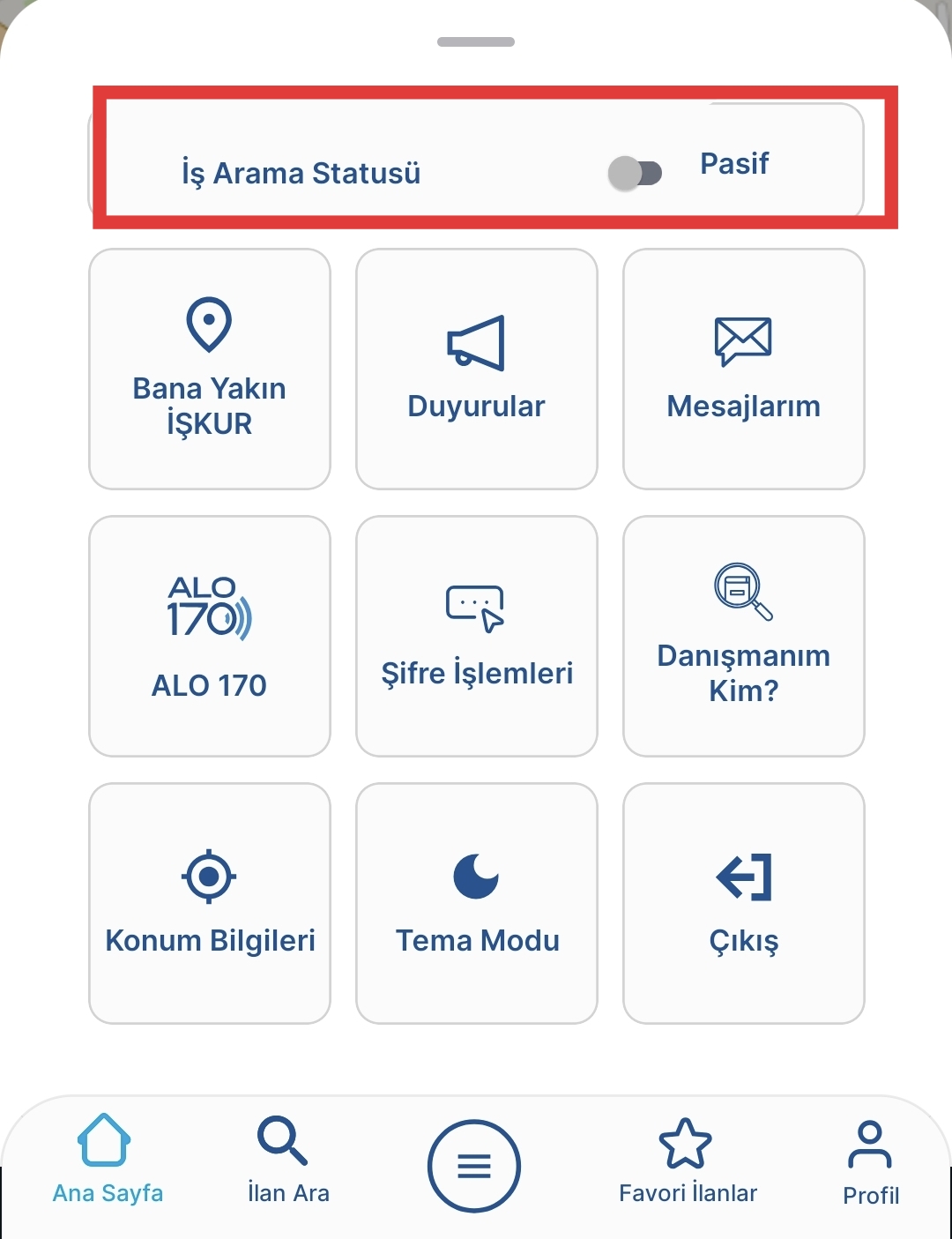The width and height of the screenshot is (952, 1239).
Task: Open Danışmanım Kim?
Action: click(x=744, y=636)
